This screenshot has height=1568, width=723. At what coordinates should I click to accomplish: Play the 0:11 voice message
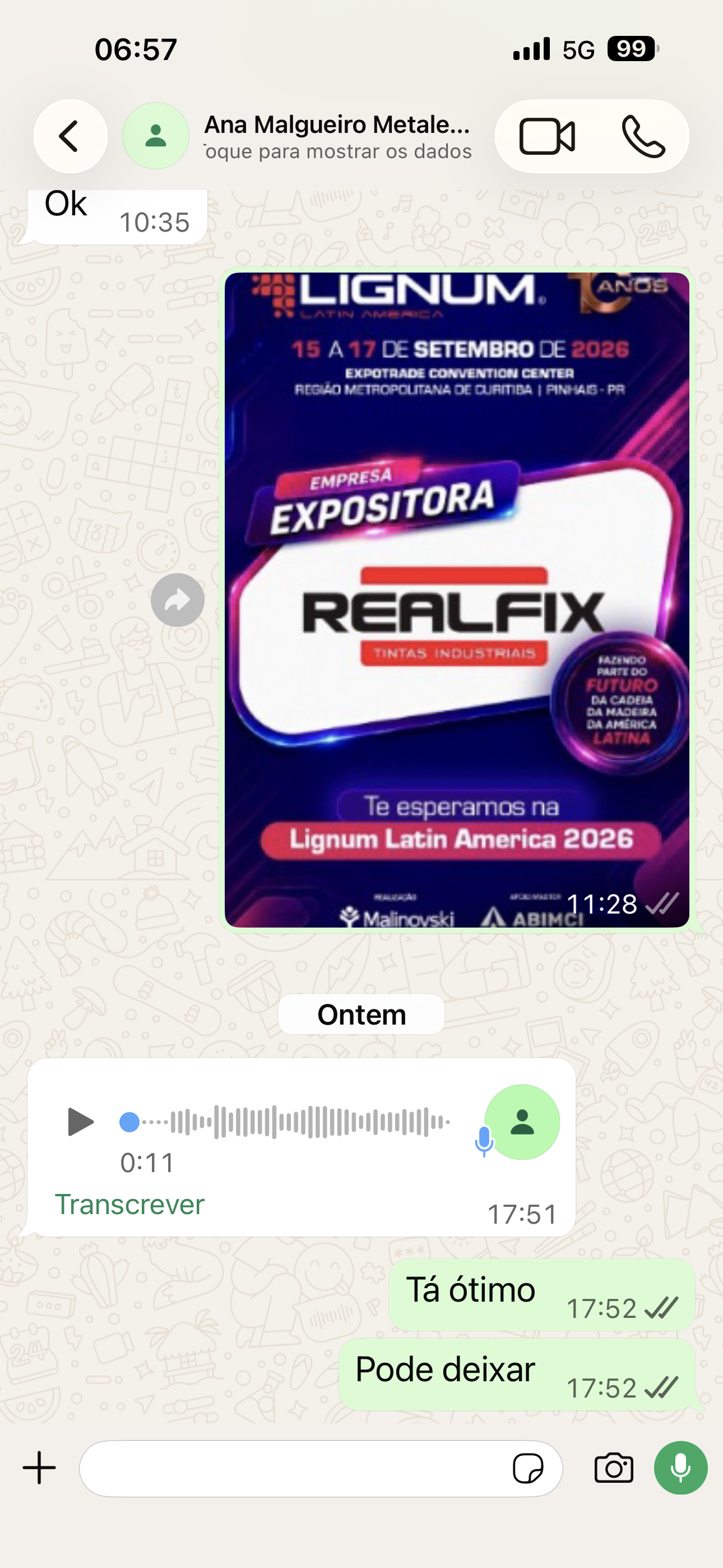(80, 1122)
